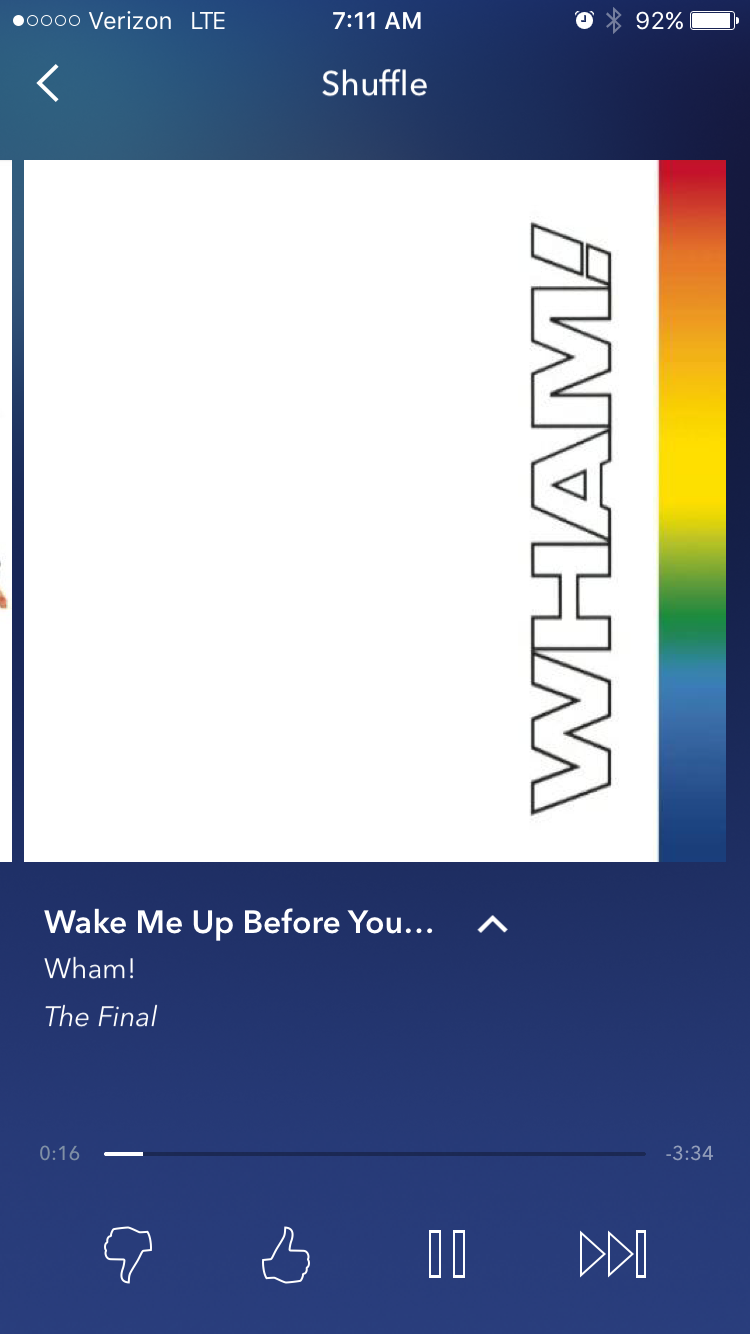This screenshot has height=1334, width=750.
Task: Open the Wham! album artwork
Action: 374,511
